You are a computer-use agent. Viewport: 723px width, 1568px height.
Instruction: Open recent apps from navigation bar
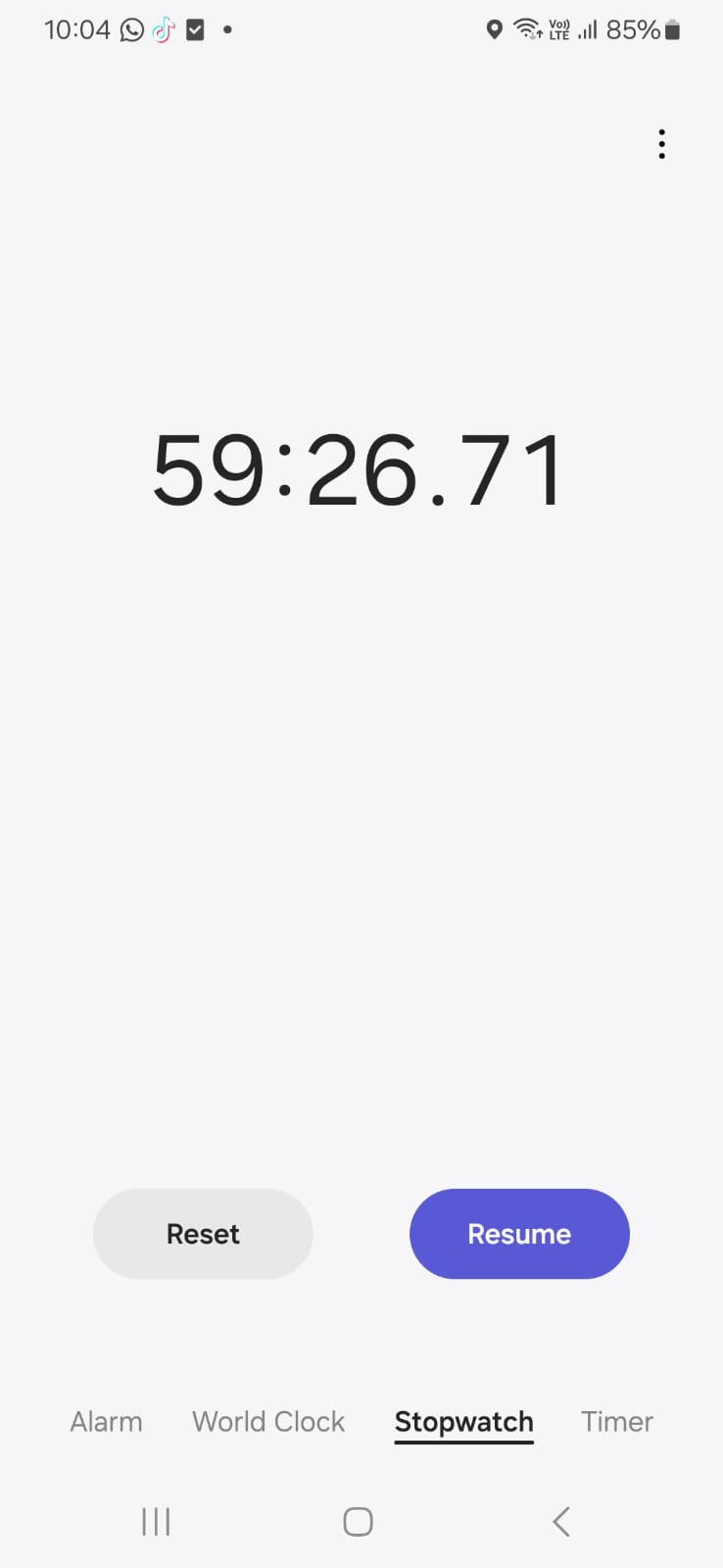point(156,1521)
